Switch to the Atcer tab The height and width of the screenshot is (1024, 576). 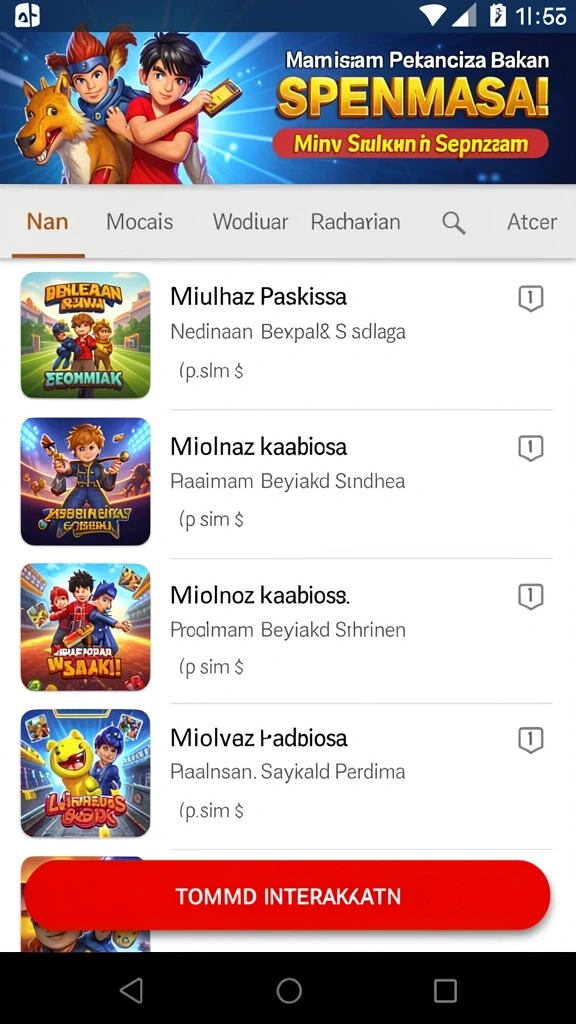[532, 222]
